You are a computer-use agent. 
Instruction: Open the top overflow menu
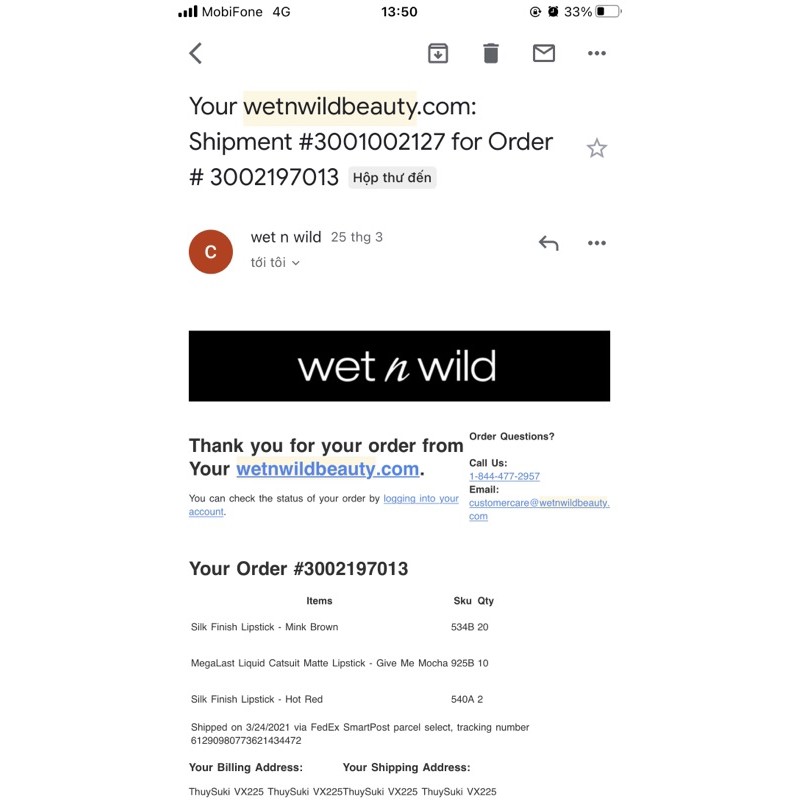(x=597, y=53)
